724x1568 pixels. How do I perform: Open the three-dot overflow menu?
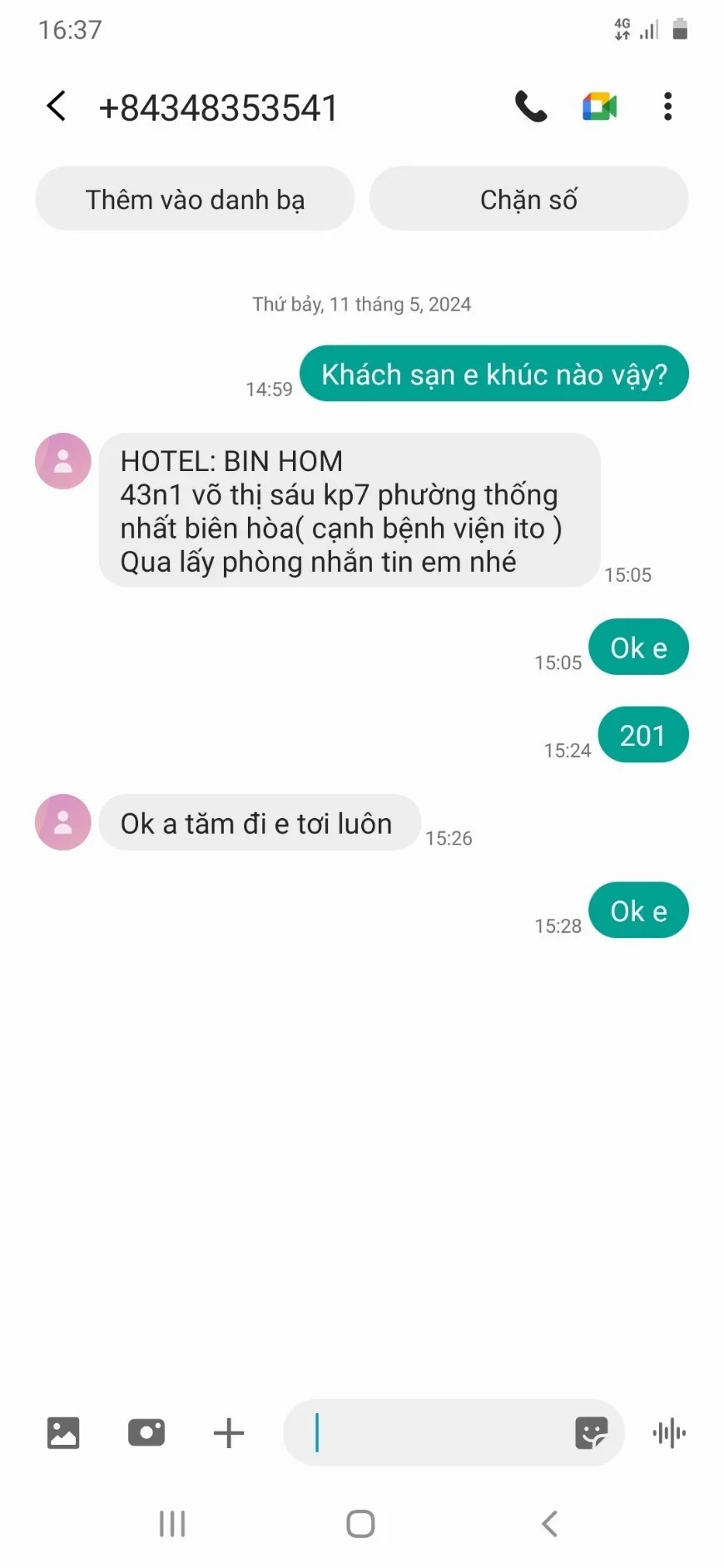(667, 107)
